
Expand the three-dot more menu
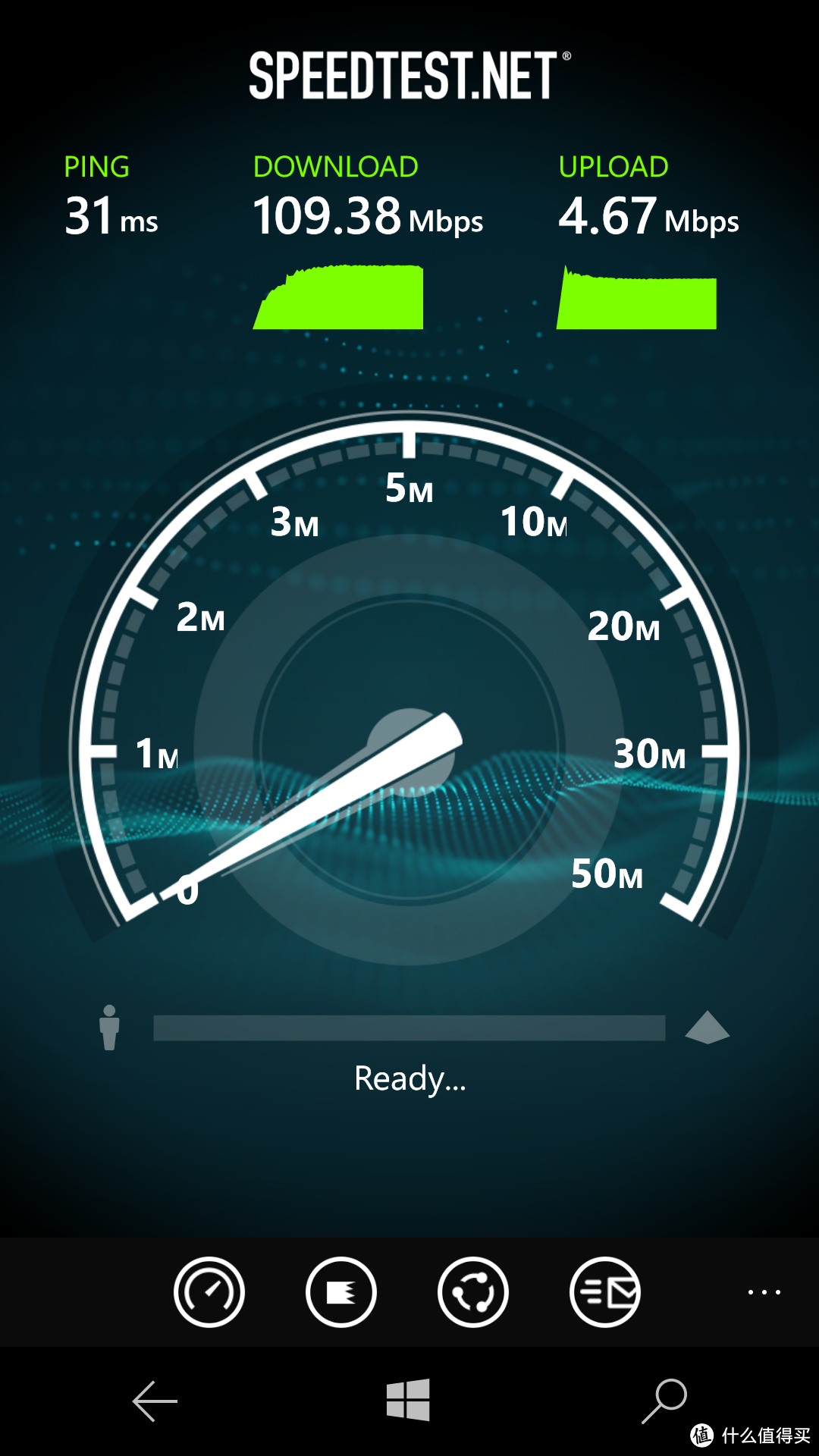pos(764,1291)
